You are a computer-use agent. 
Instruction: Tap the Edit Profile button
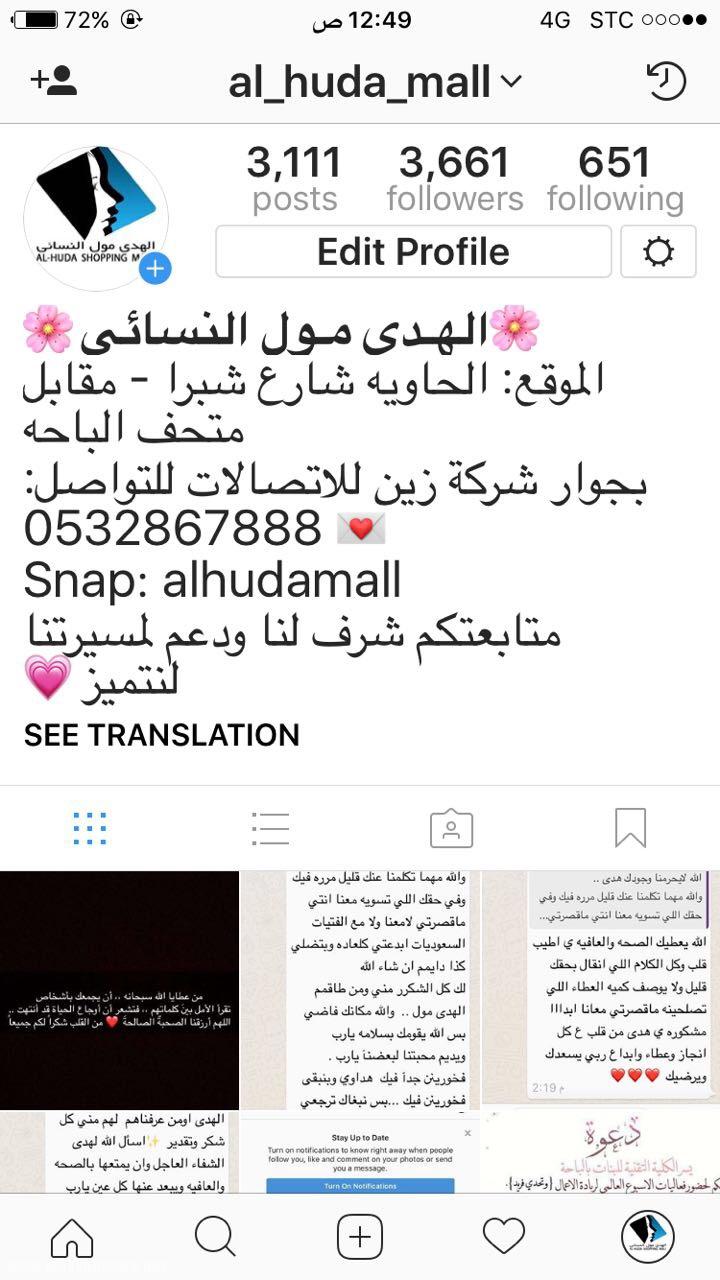click(x=413, y=251)
